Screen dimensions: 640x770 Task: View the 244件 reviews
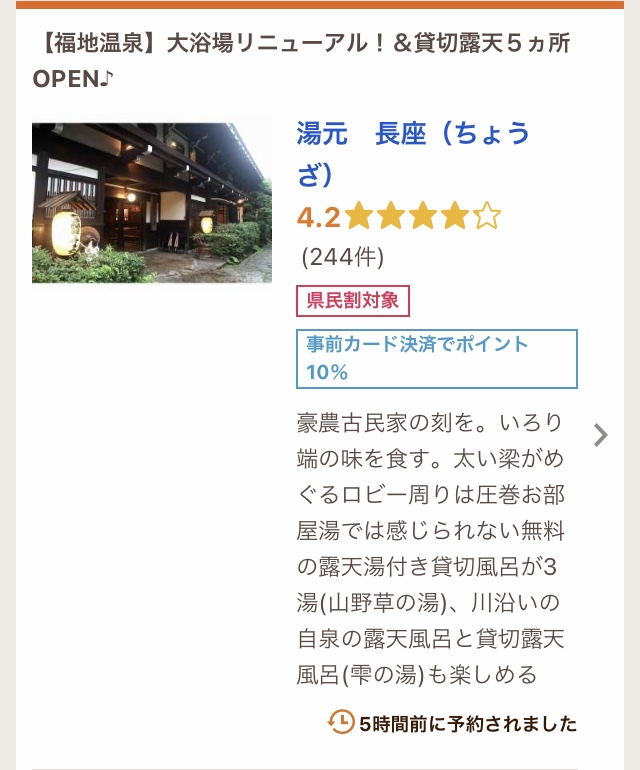pyautogui.click(x=343, y=257)
